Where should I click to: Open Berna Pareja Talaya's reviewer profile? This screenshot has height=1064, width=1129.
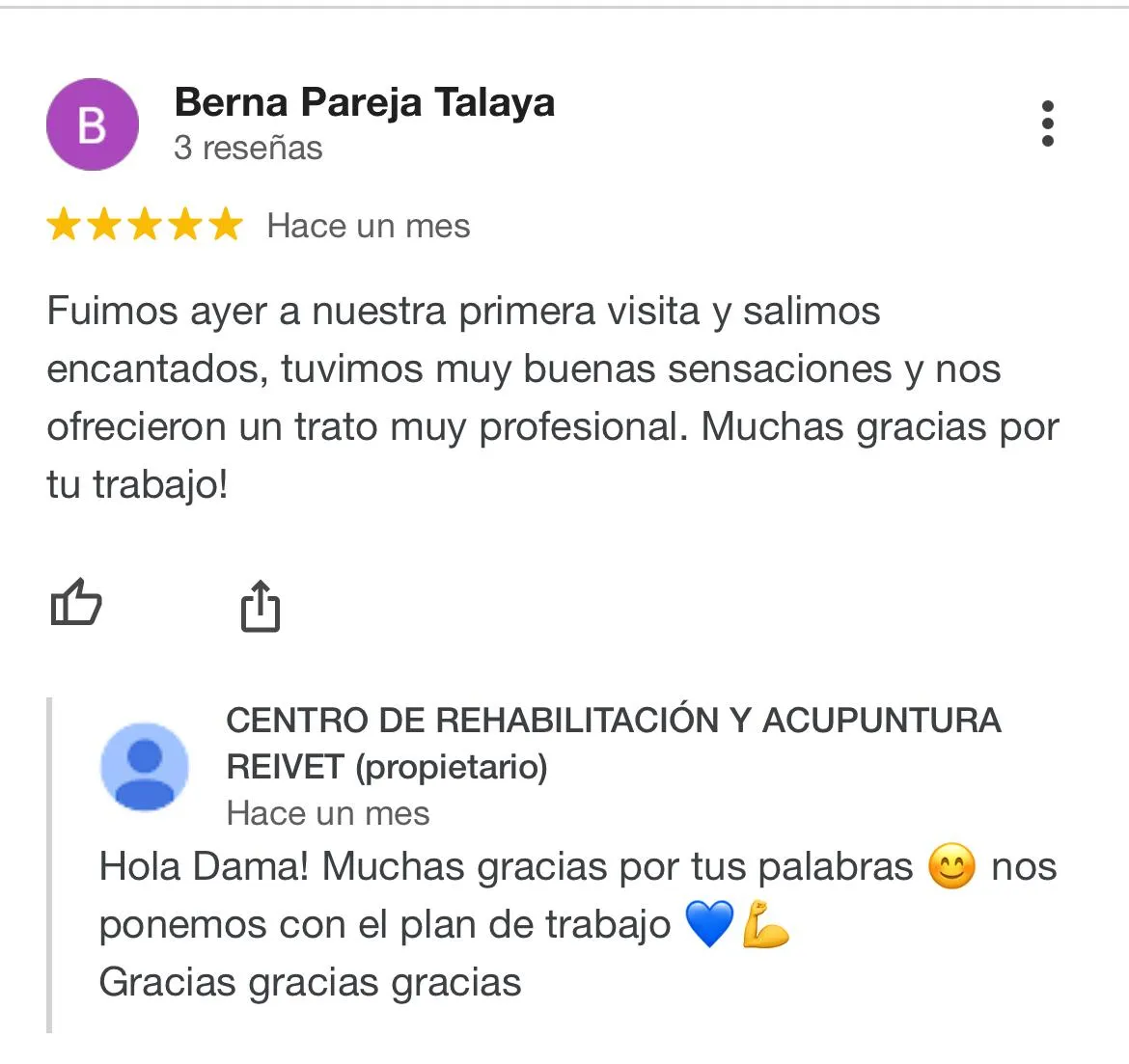(364, 102)
